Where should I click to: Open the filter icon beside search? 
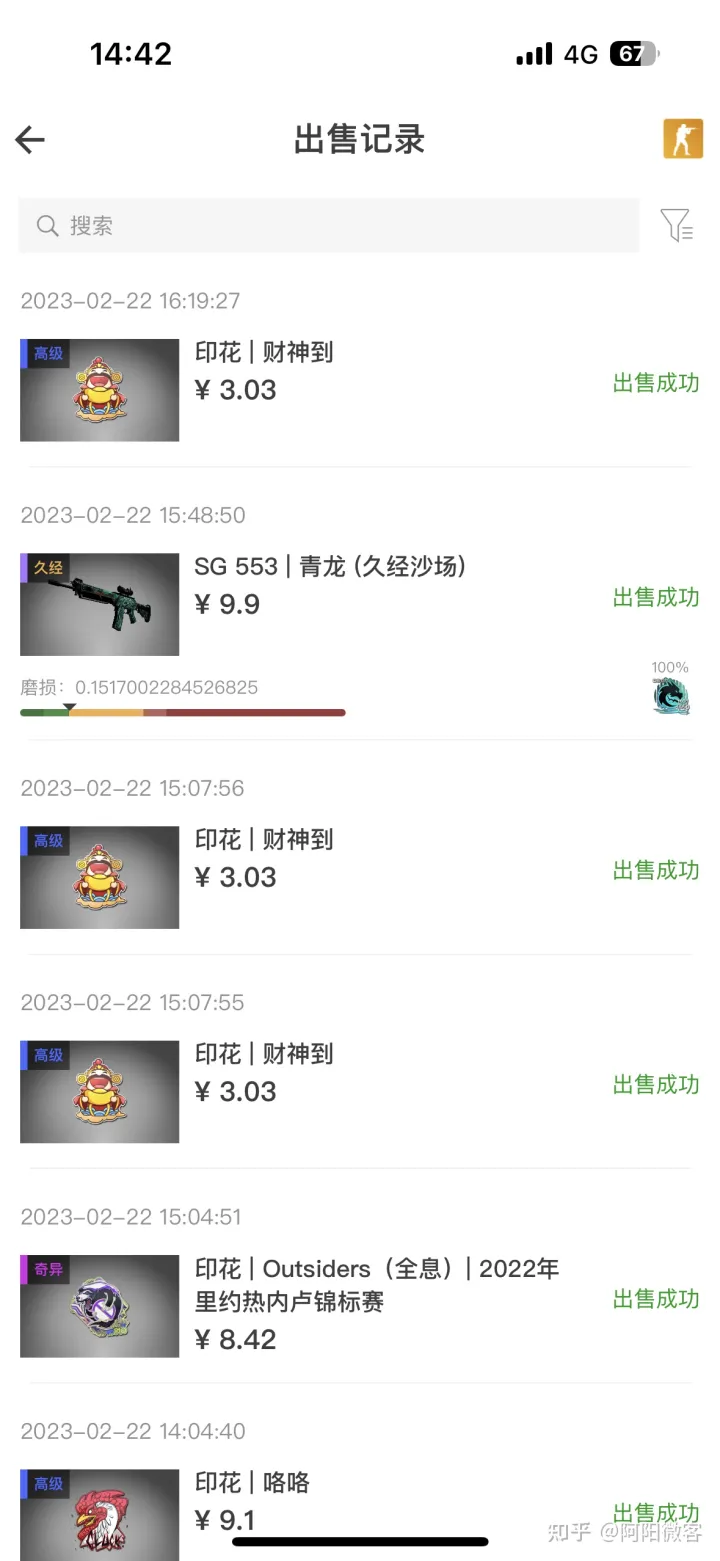click(676, 226)
